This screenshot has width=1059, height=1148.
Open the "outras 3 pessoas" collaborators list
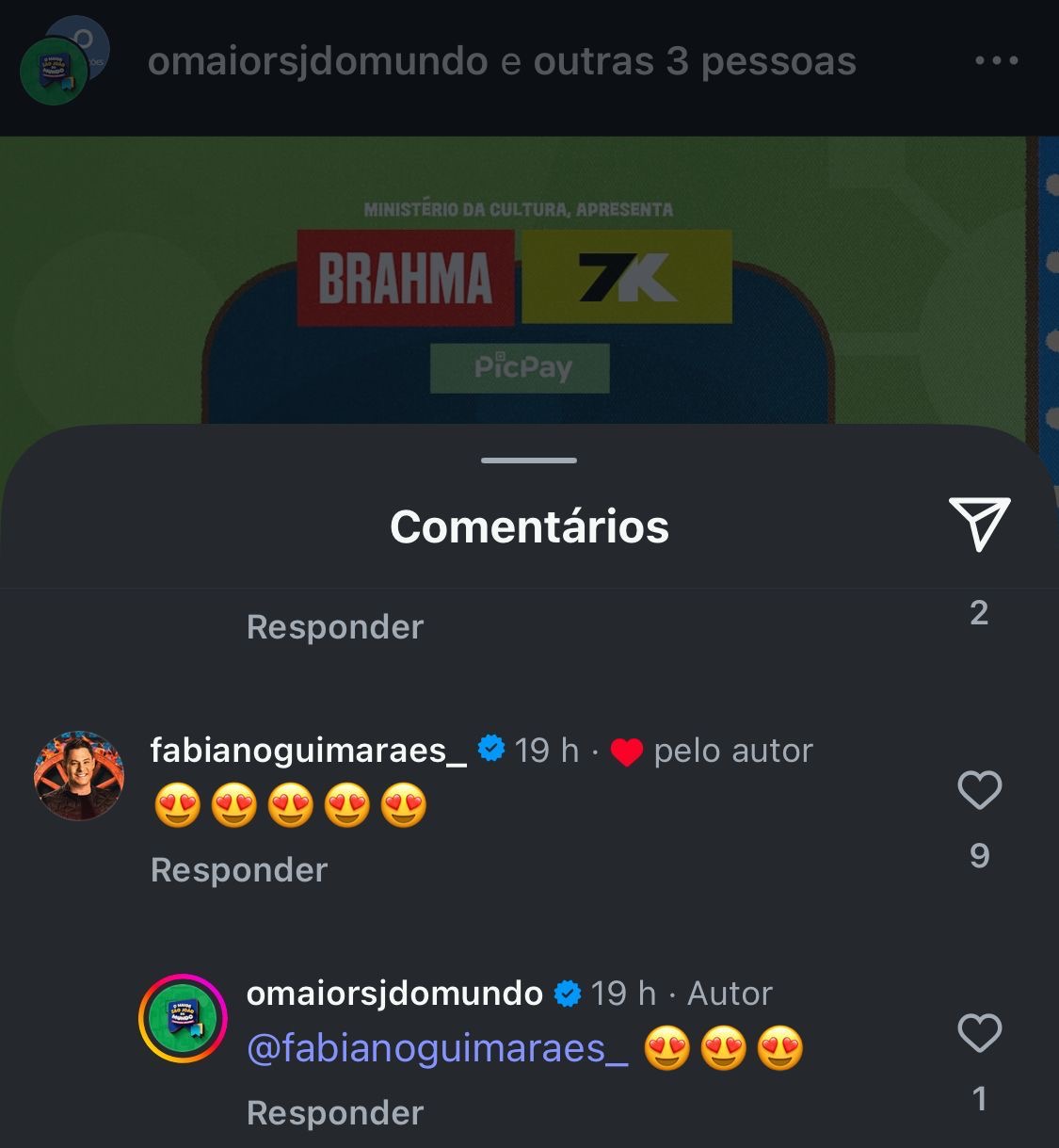(x=695, y=62)
